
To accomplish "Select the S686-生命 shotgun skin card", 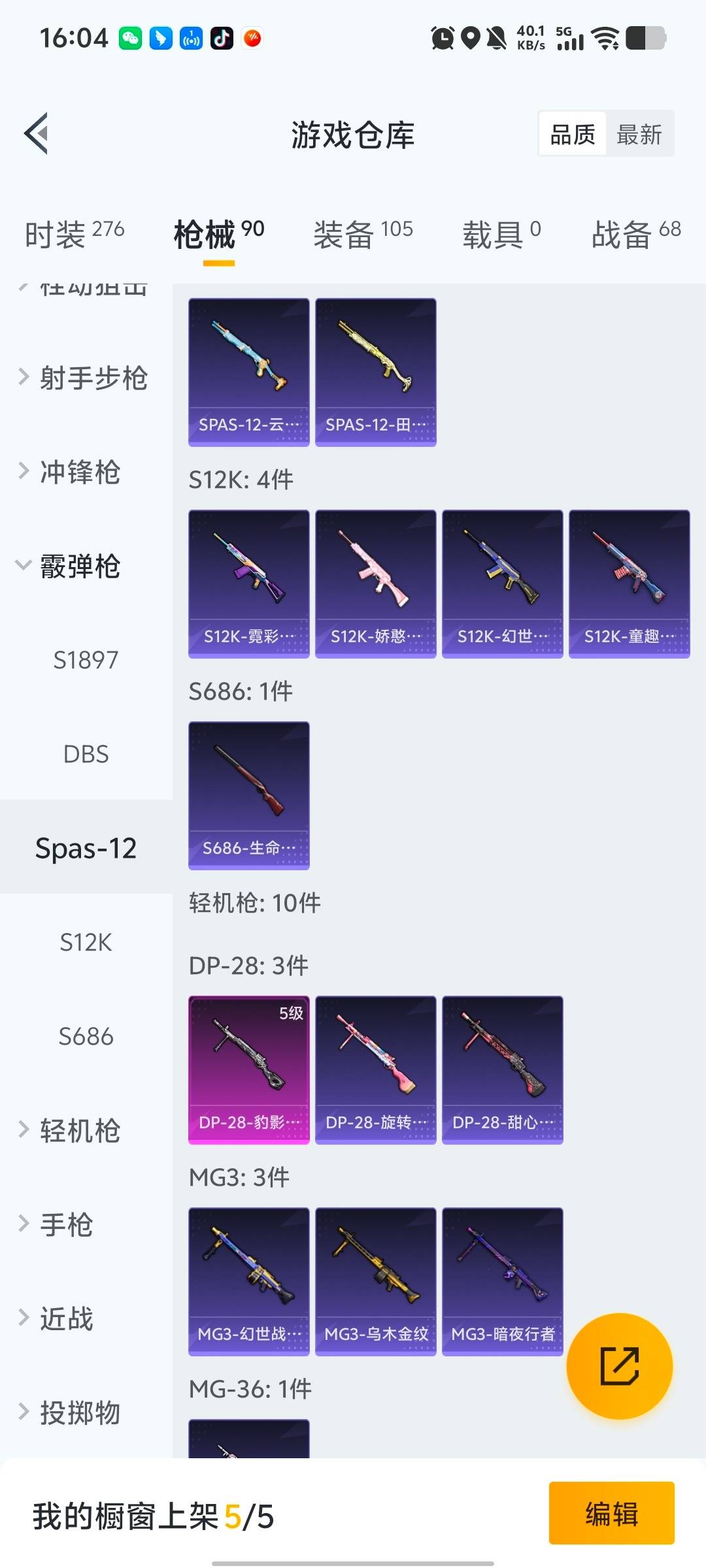I will tap(248, 794).
